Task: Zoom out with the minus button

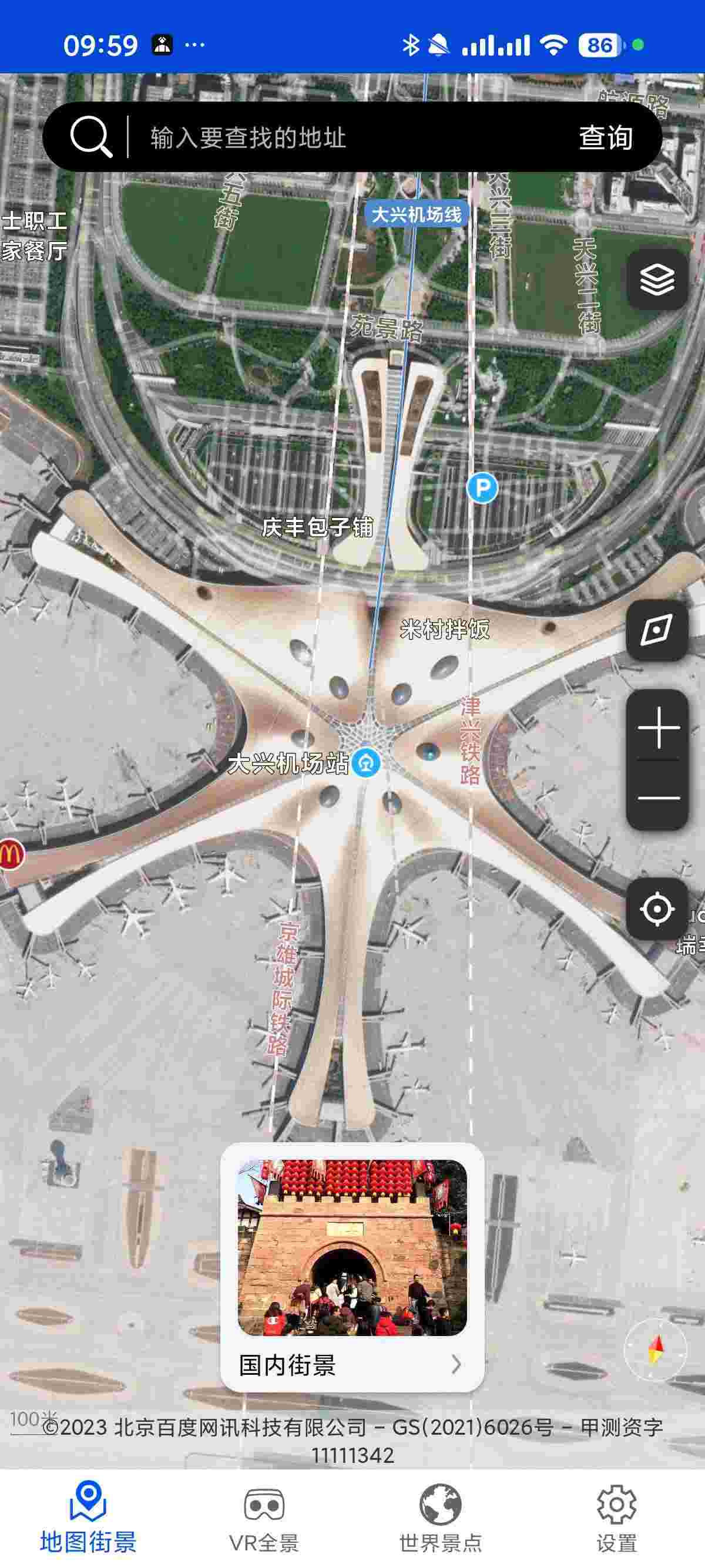Action: point(658,797)
